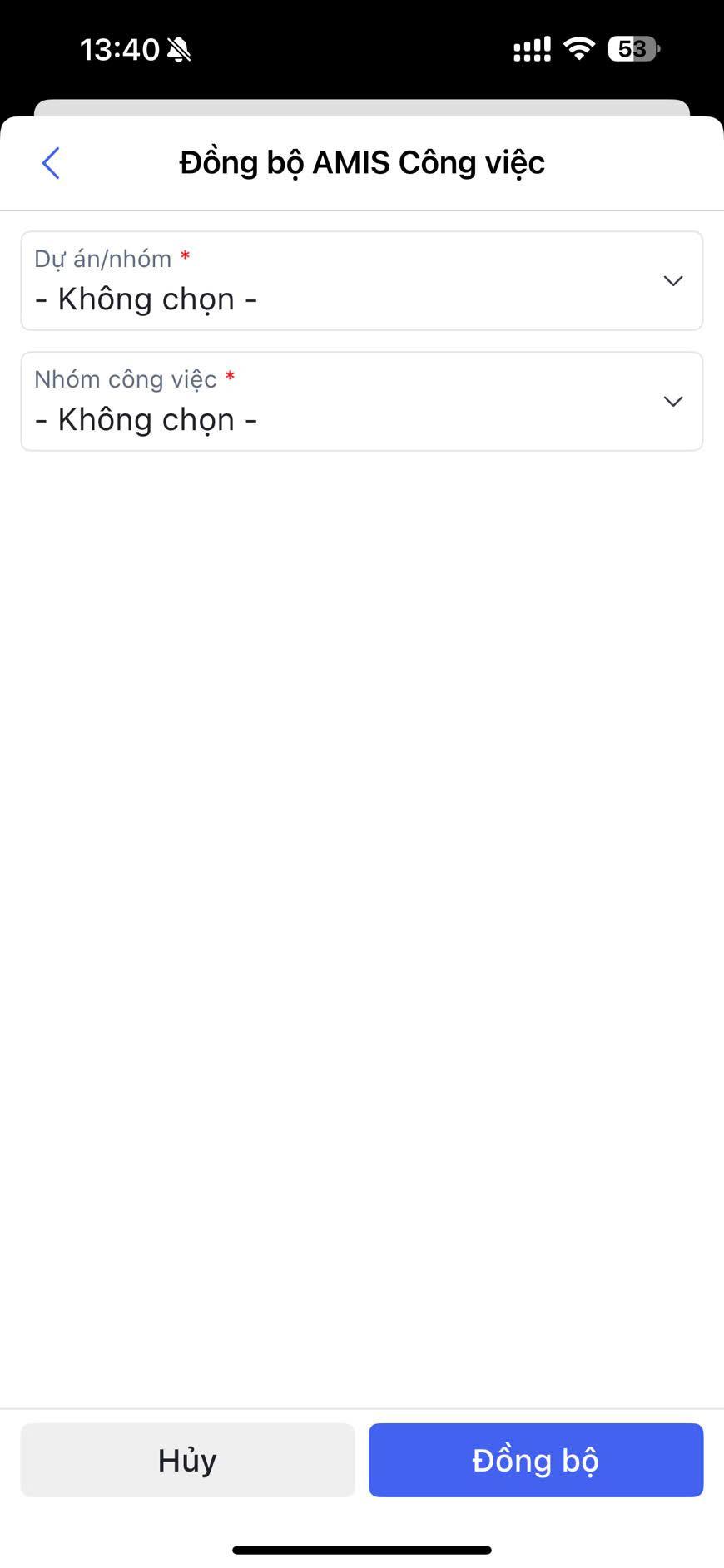
Task: Expand the Nhóm công việc dropdown
Action: pos(361,402)
